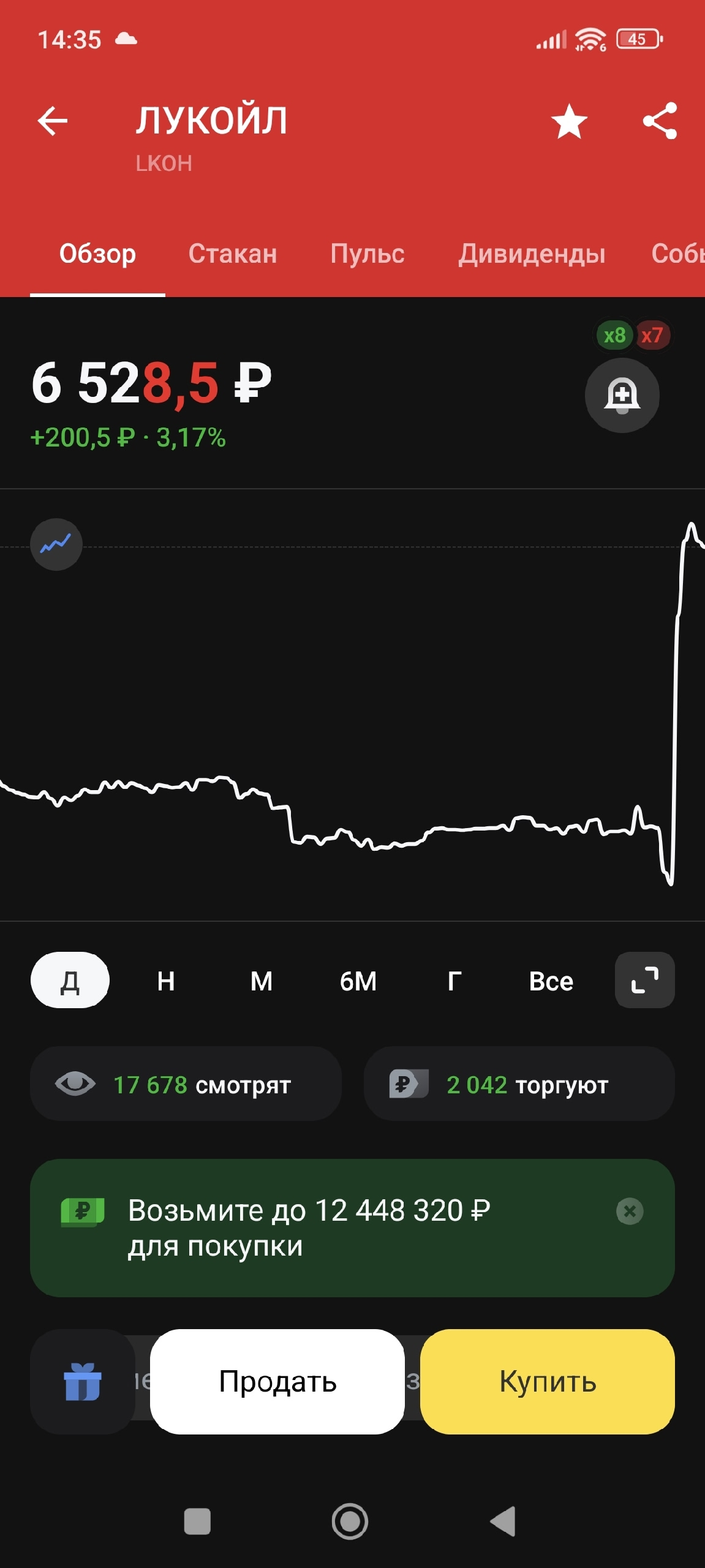Tap Купить to buy shares
The height and width of the screenshot is (1568, 705).
click(548, 1381)
